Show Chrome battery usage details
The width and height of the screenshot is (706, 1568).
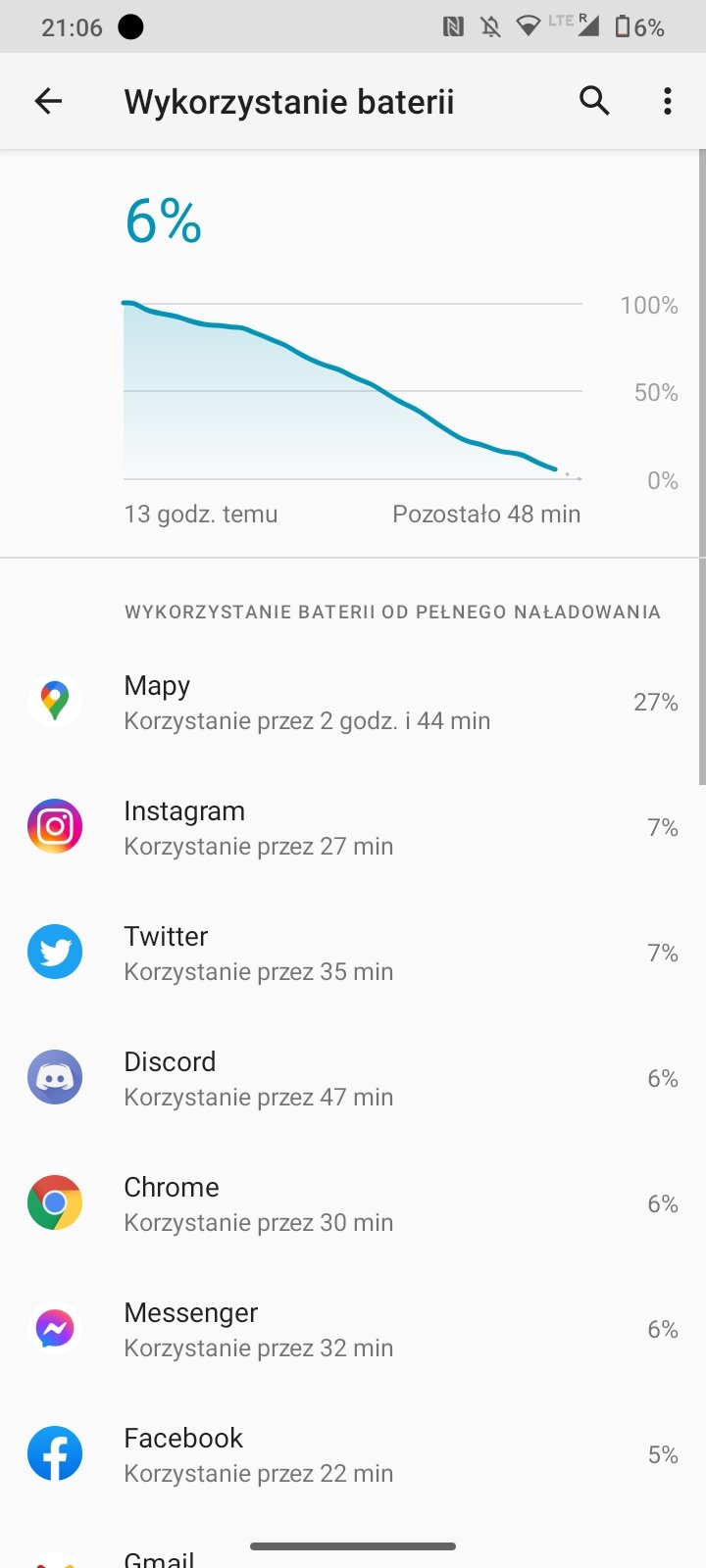click(x=353, y=1204)
